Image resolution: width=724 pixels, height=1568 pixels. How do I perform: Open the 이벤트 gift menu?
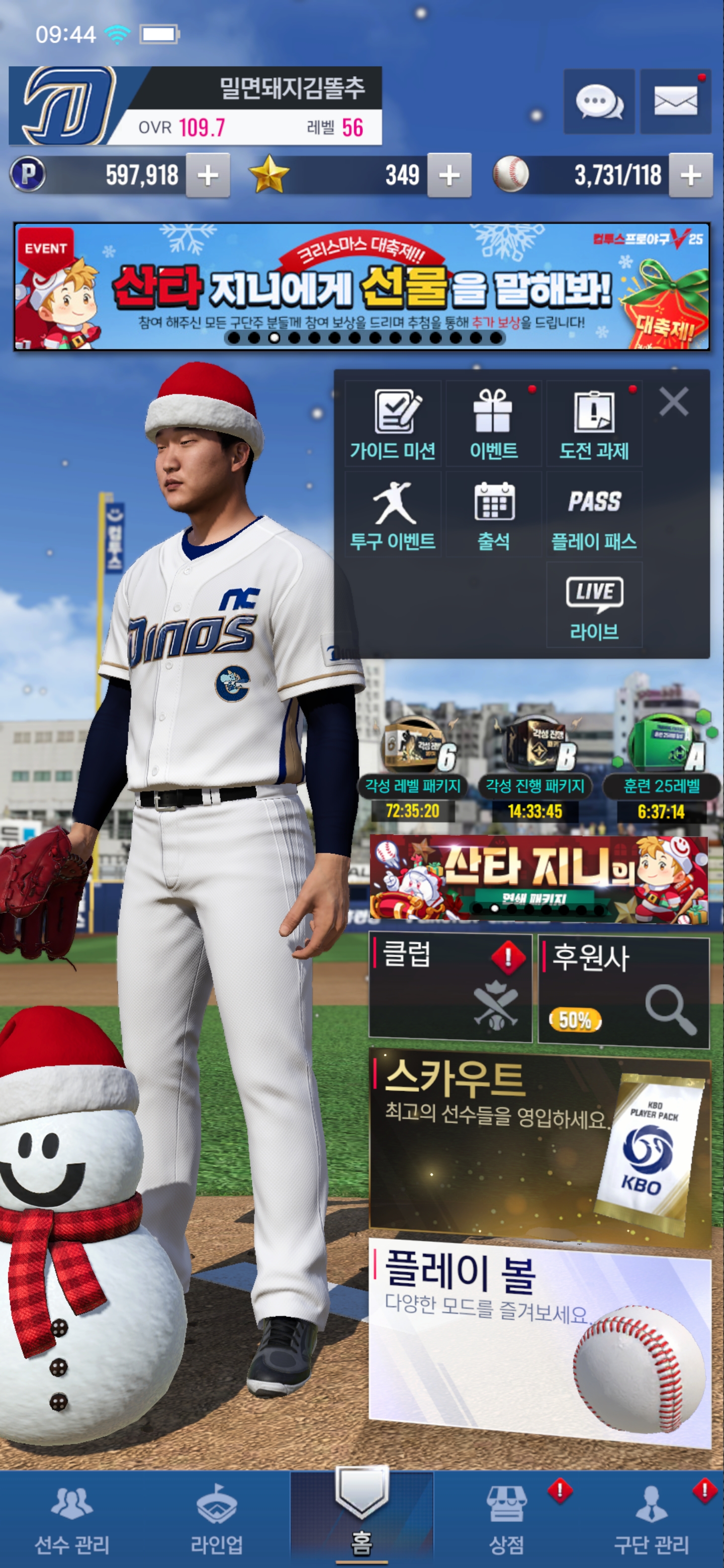[493, 424]
